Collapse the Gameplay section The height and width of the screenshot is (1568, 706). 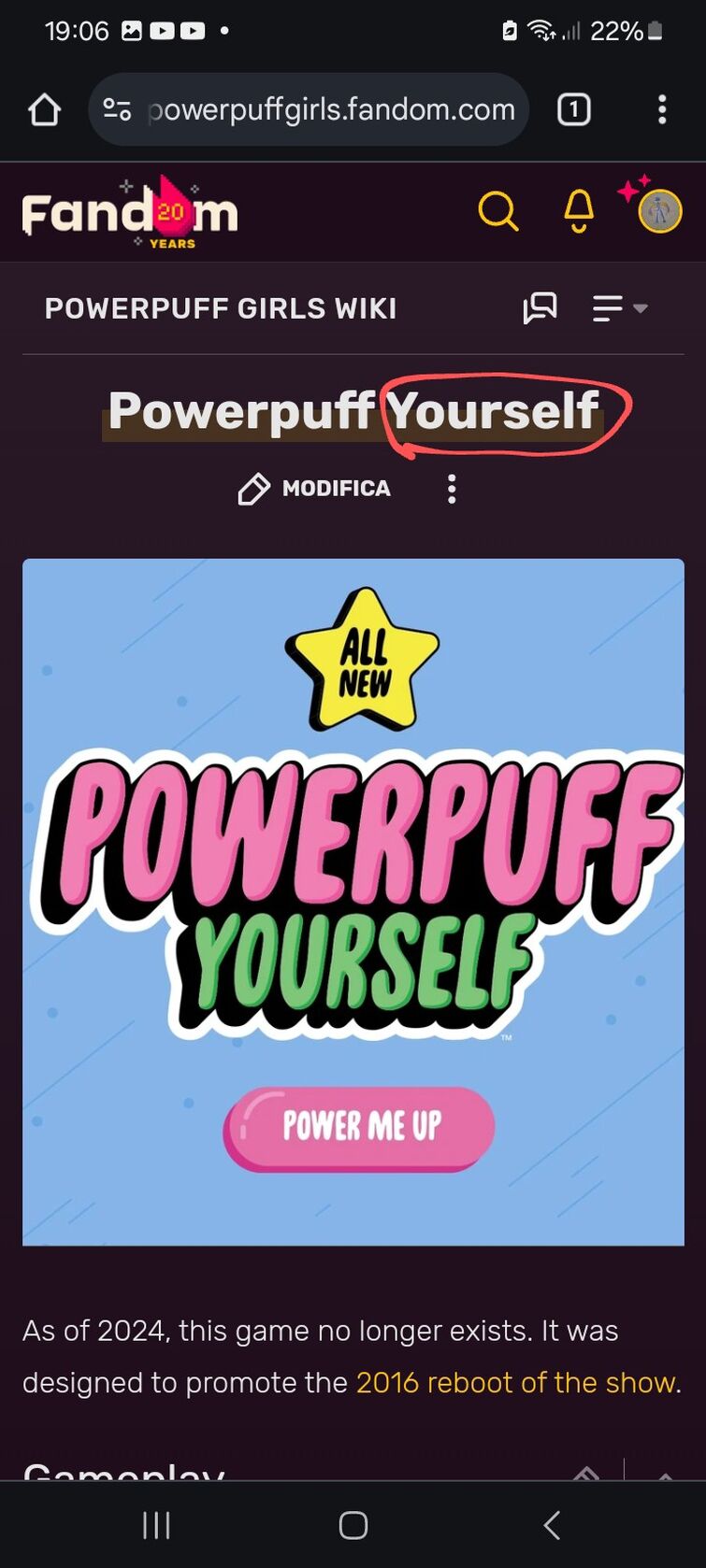pos(665,1474)
